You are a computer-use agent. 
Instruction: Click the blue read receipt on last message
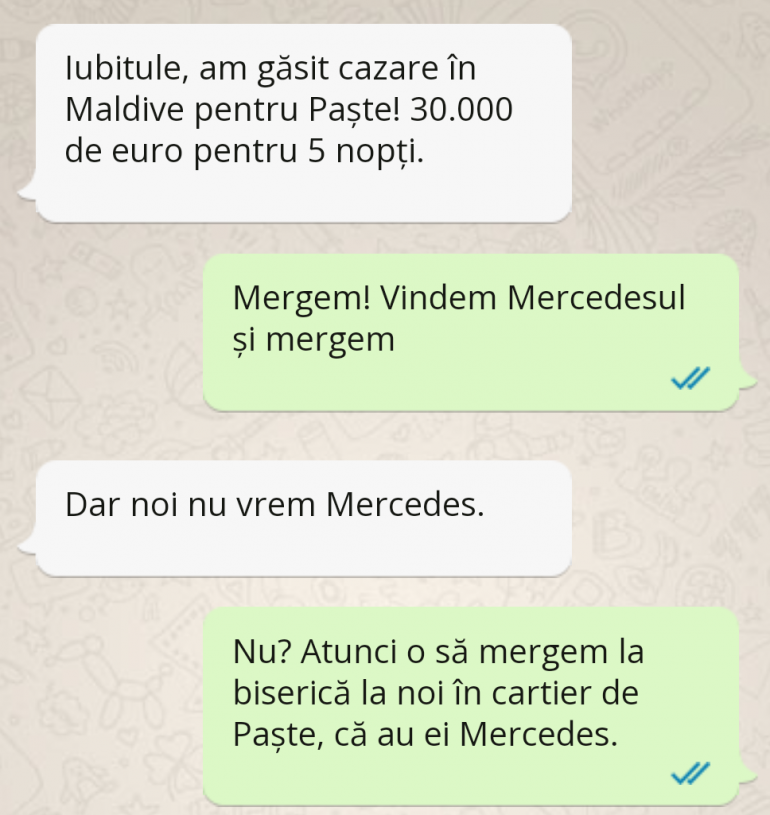coord(690,772)
